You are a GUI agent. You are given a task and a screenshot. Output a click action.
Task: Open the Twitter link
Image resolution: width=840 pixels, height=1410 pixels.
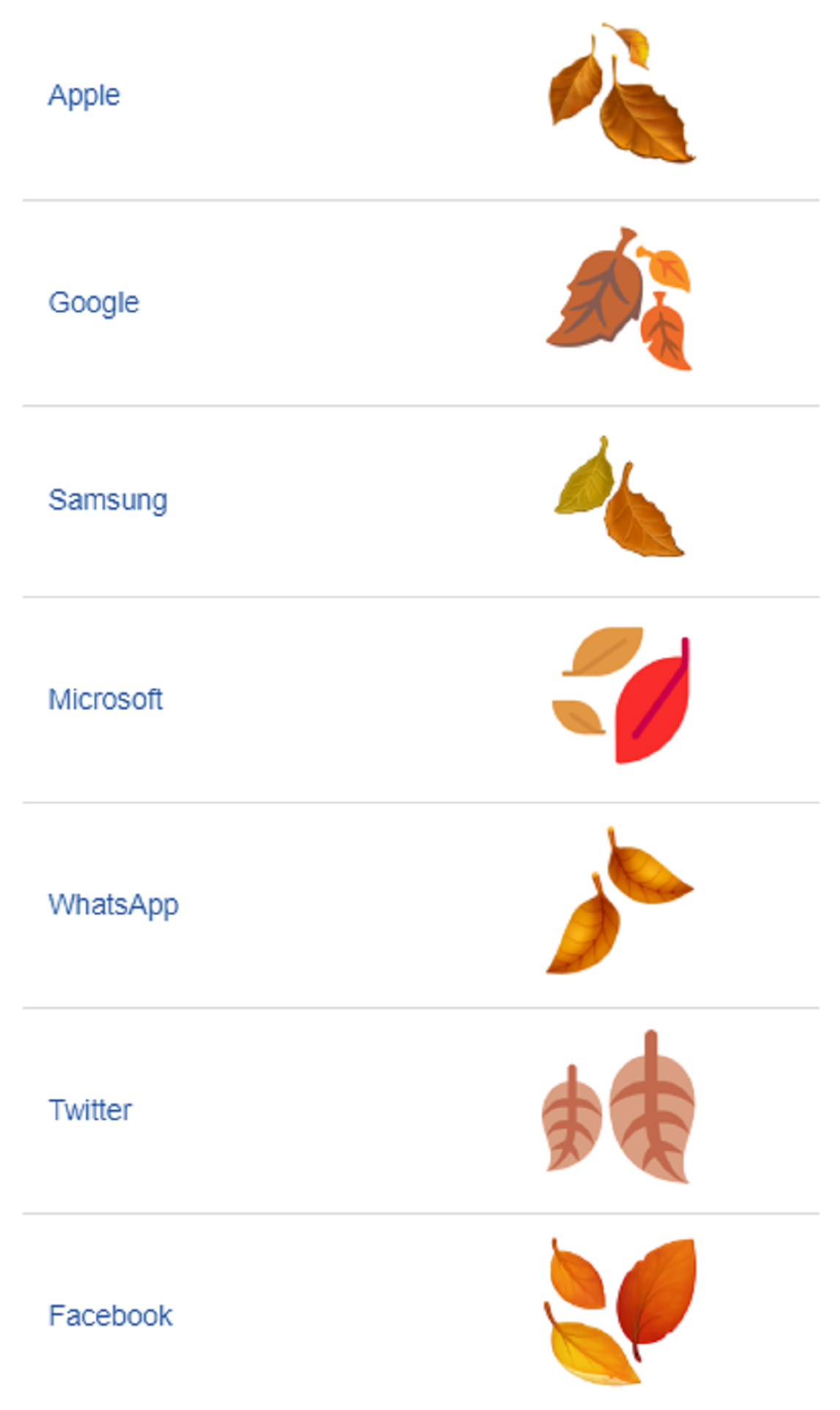90,1110
